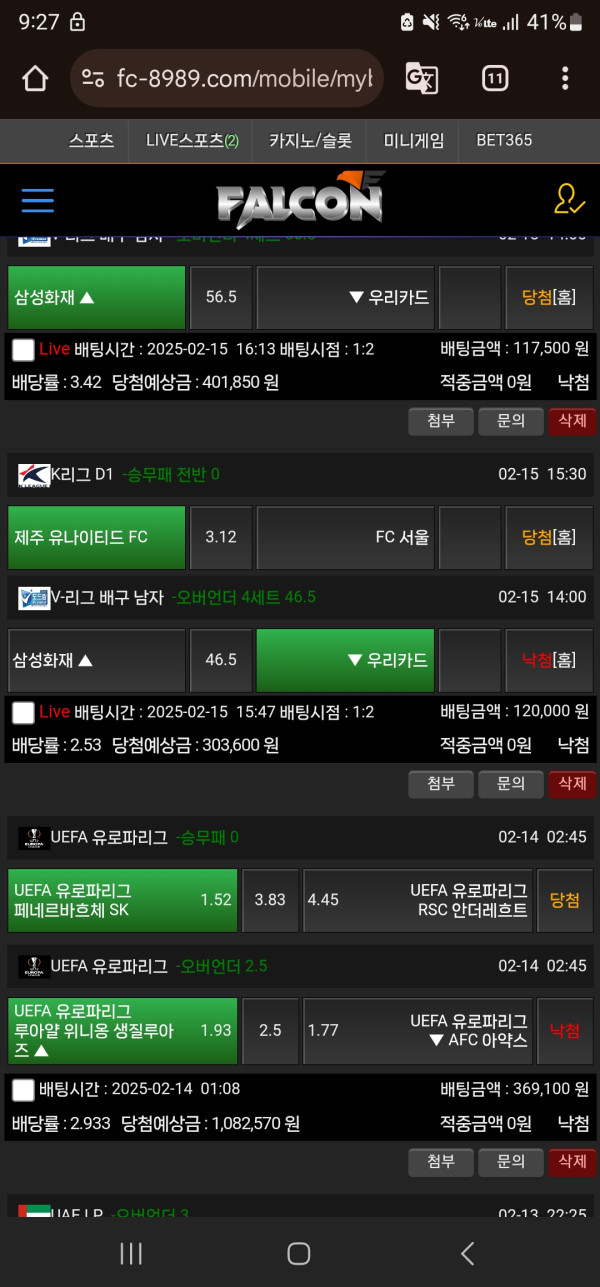The image size is (600, 1287).
Task: Open the 카지노/슬롯 tab
Action: pos(308,141)
